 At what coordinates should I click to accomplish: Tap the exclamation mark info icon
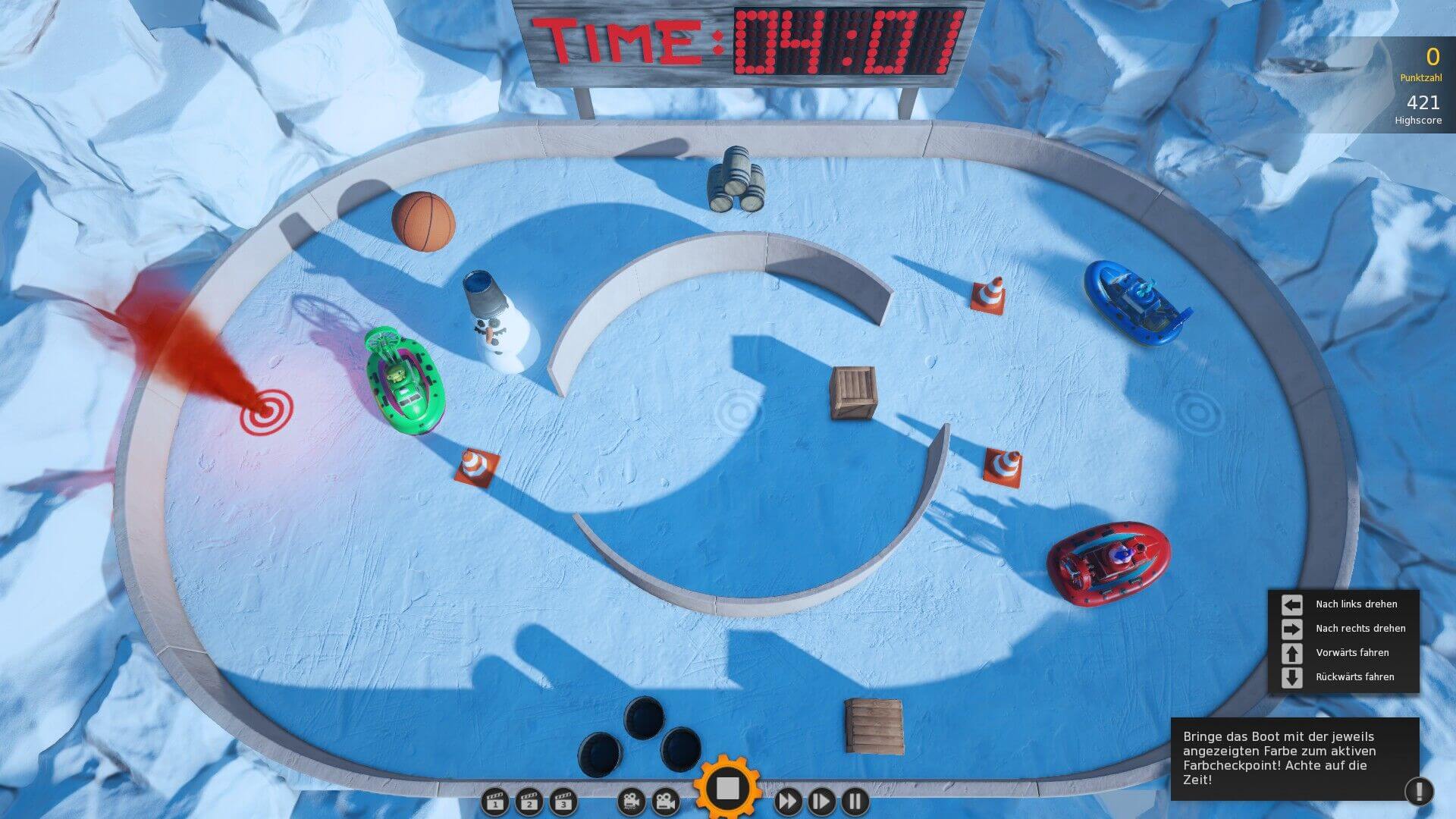click(x=1418, y=791)
